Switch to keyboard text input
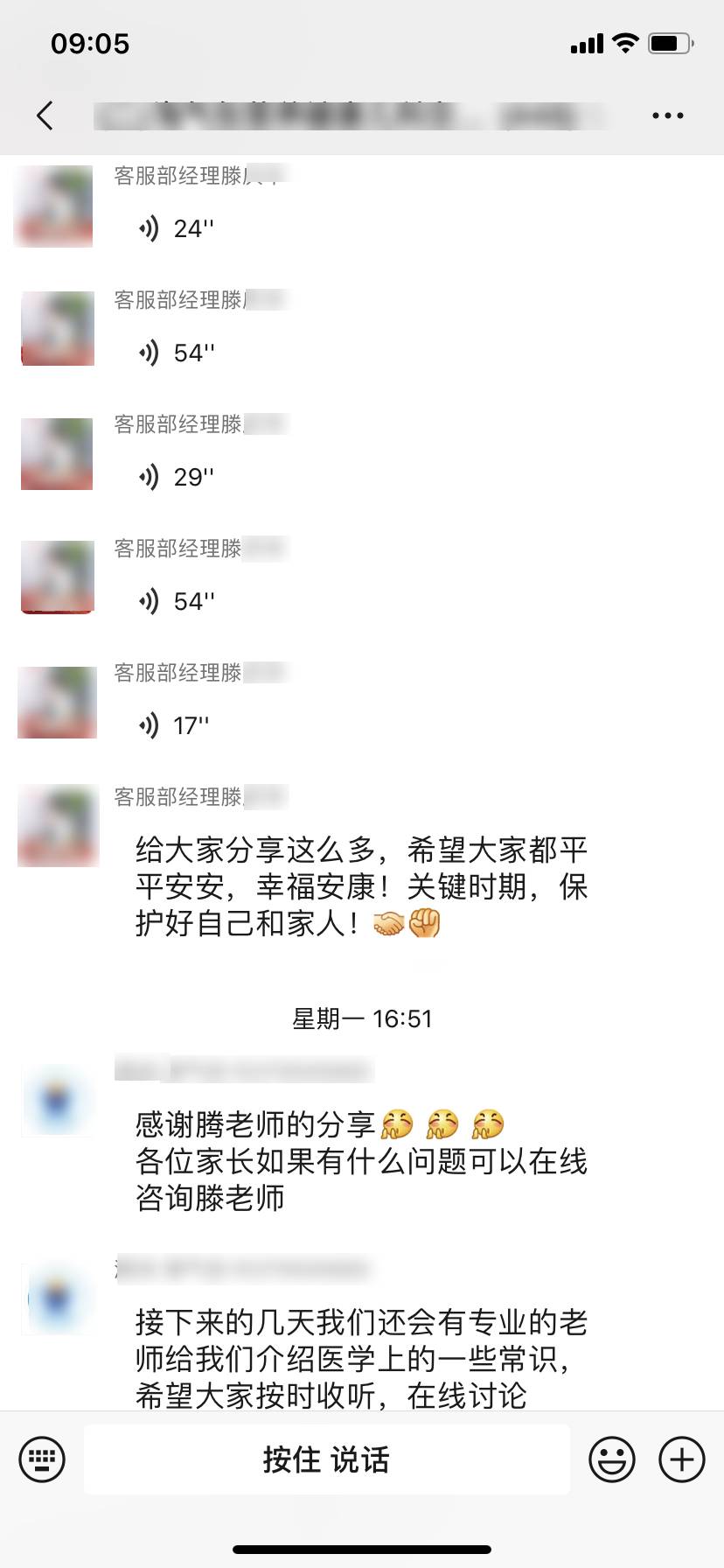This screenshot has height=1568, width=724. 42,1459
